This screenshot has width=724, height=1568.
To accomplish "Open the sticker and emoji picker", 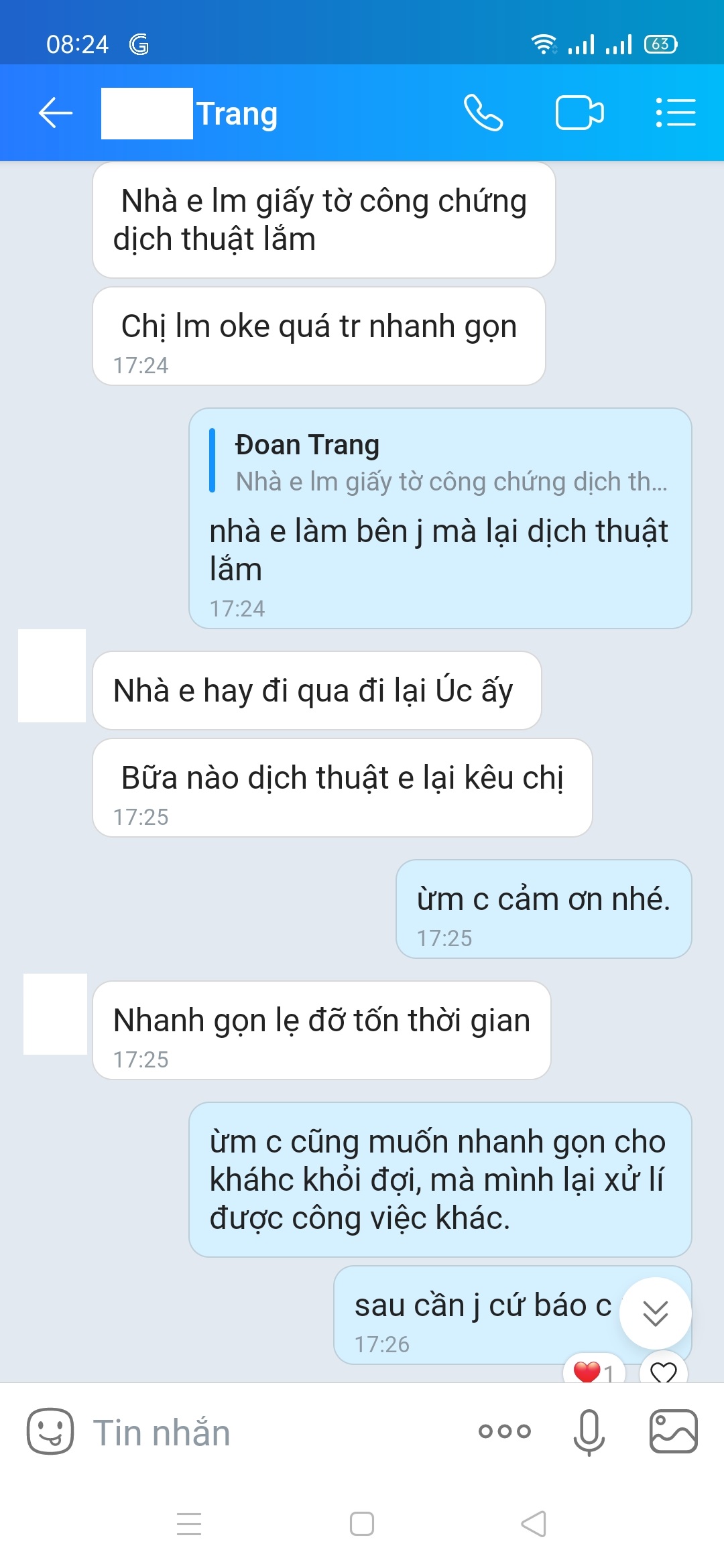I will pos(50,1431).
